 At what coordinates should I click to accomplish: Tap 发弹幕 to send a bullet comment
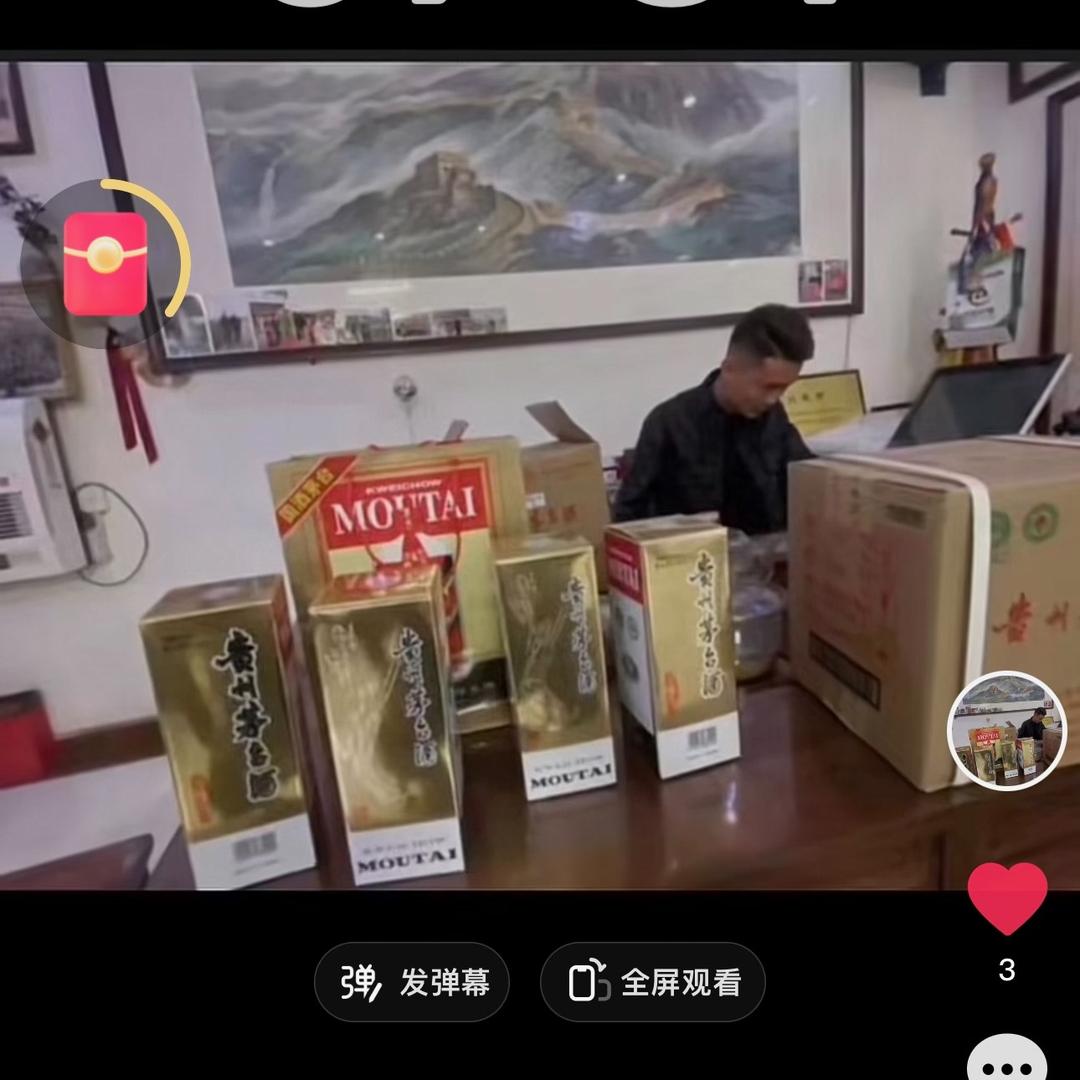[x=412, y=982]
